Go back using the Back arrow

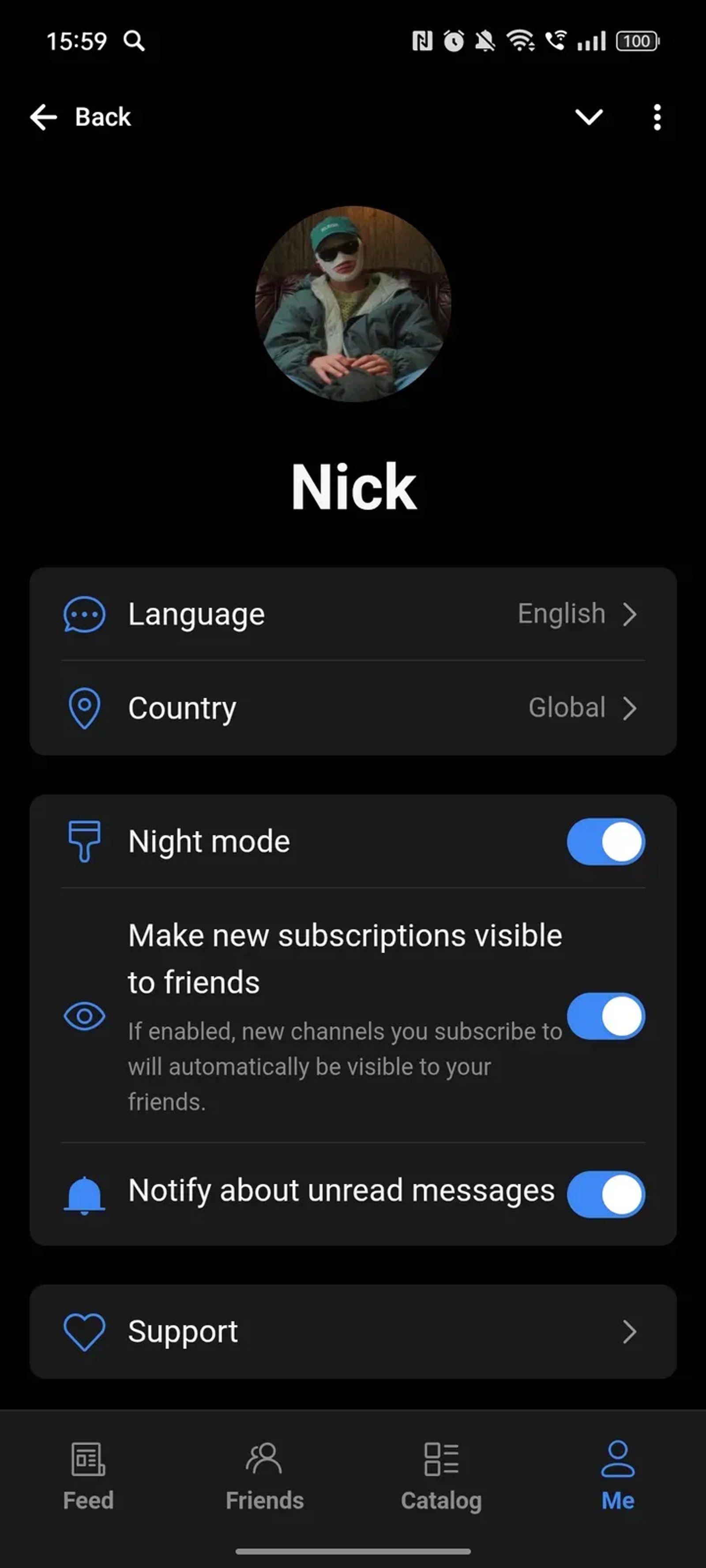pyautogui.click(x=45, y=117)
